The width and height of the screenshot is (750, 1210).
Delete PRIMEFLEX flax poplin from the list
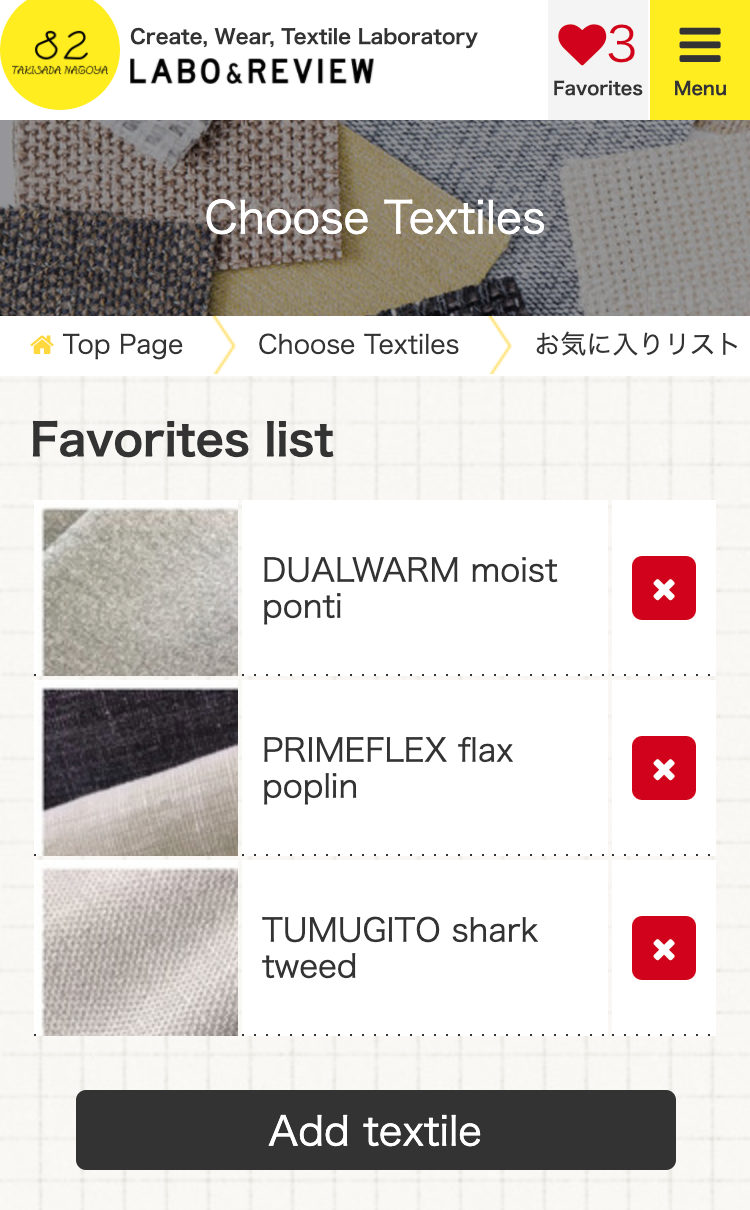point(664,768)
